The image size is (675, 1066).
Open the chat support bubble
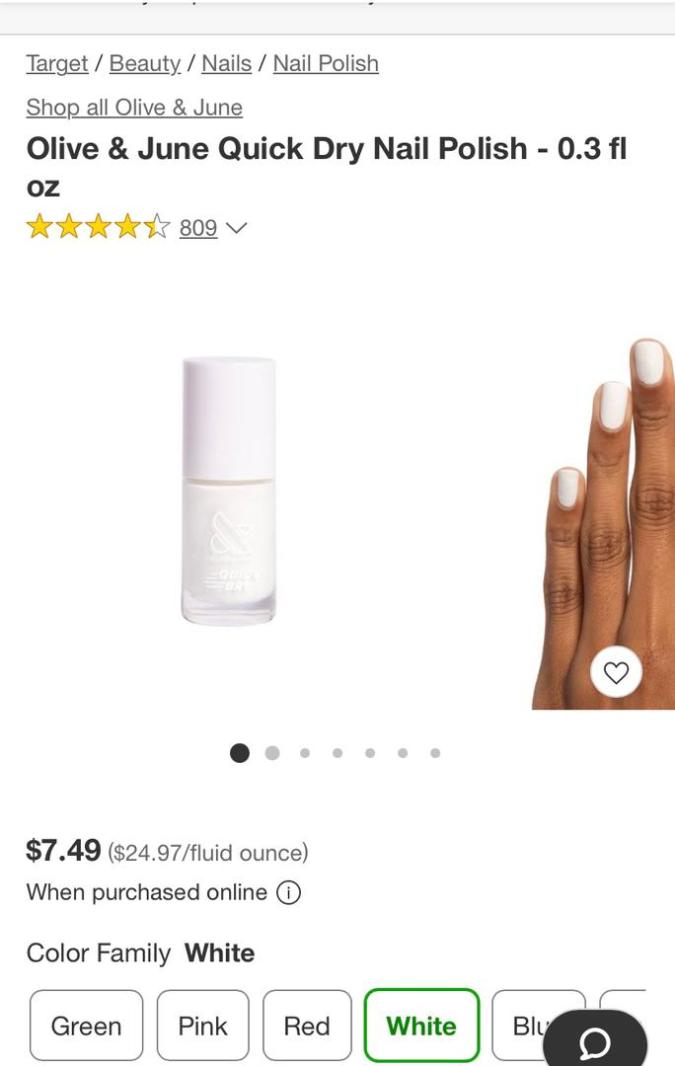coord(595,1043)
